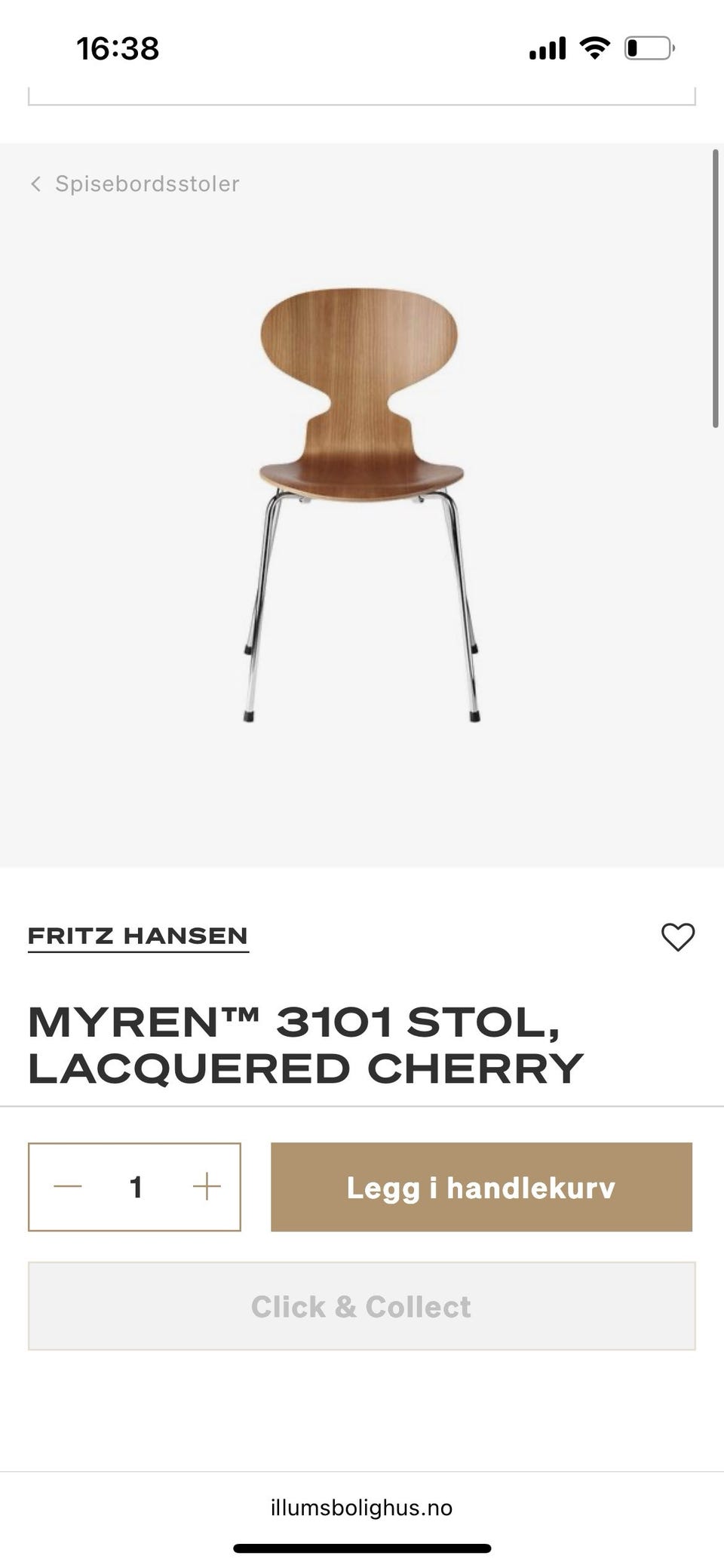Decrease quantity with the minus button
The height and width of the screenshot is (1568, 724).
pos(68,1187)
